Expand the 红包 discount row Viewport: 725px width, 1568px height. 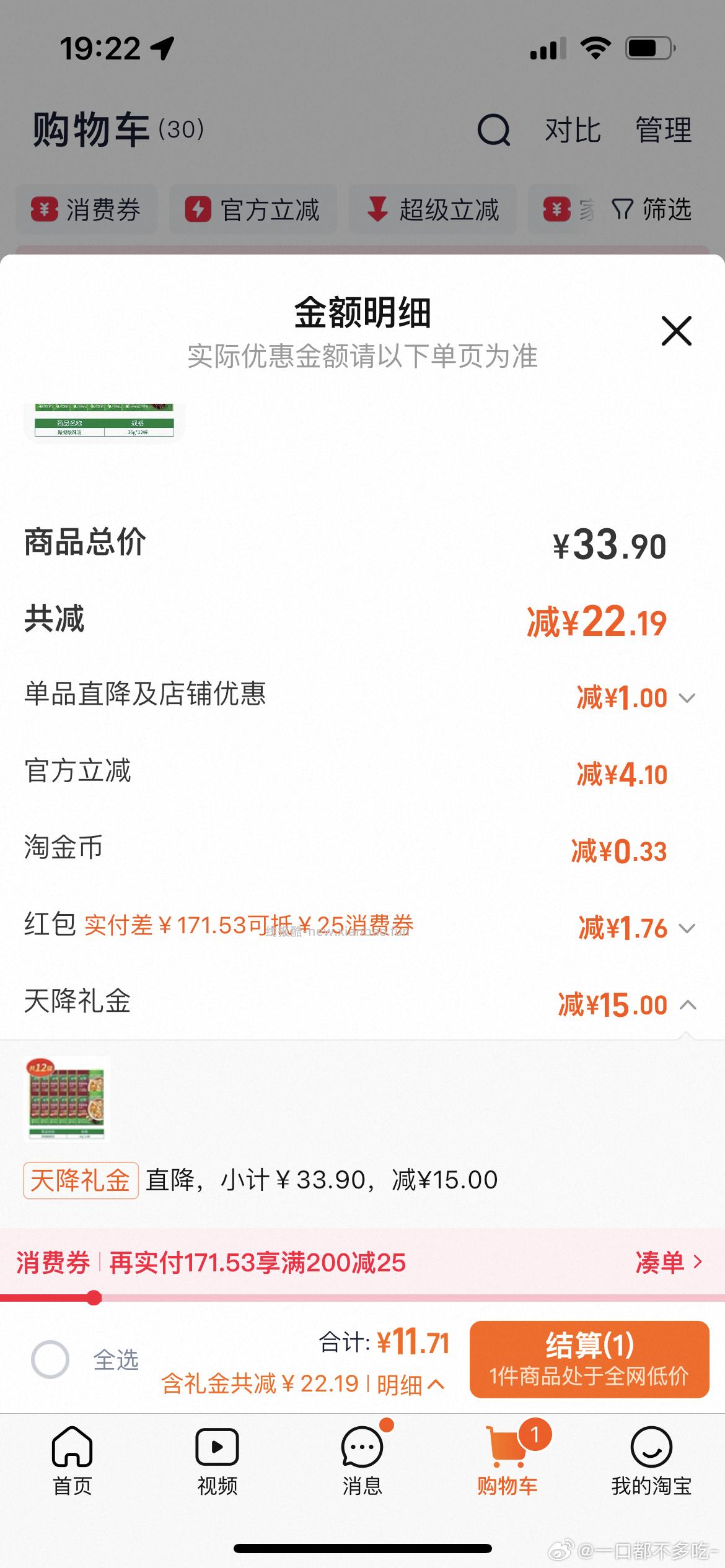point(687,929)
